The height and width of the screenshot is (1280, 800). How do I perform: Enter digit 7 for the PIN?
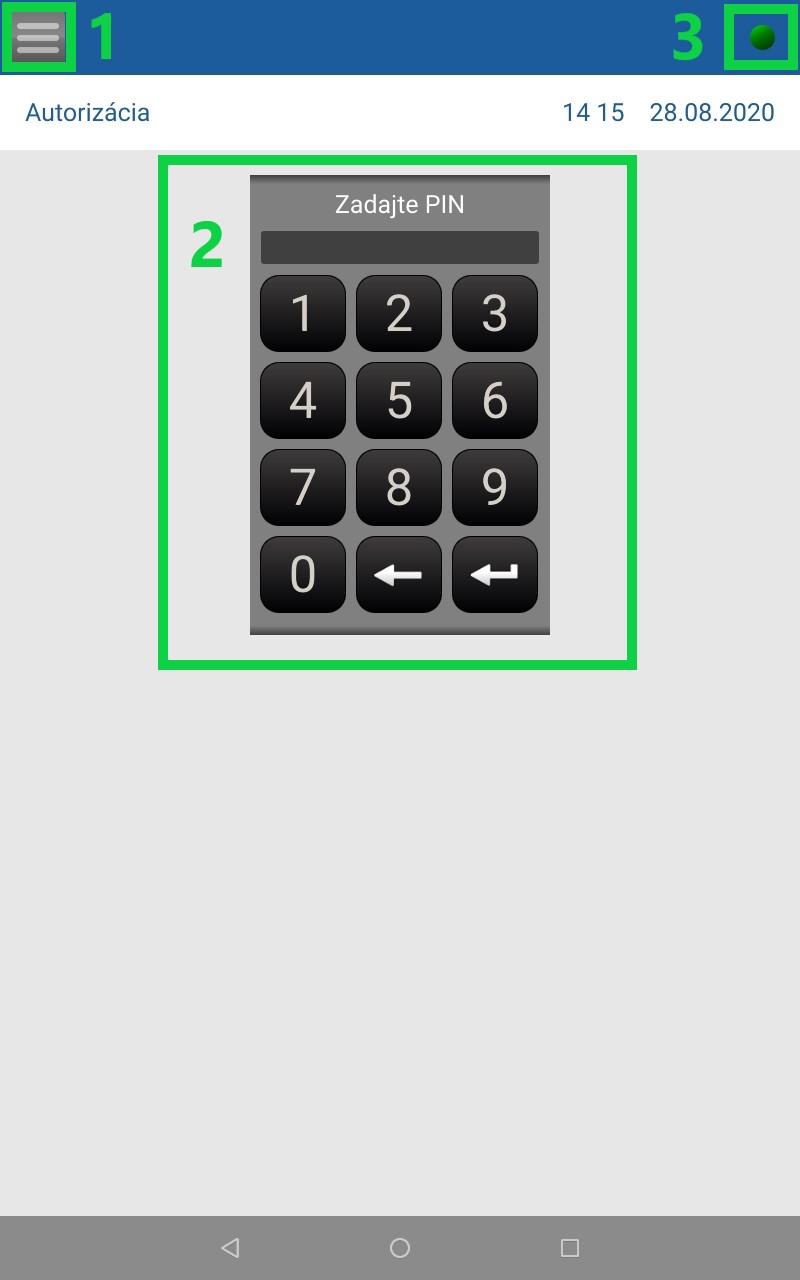pos(303,488)
